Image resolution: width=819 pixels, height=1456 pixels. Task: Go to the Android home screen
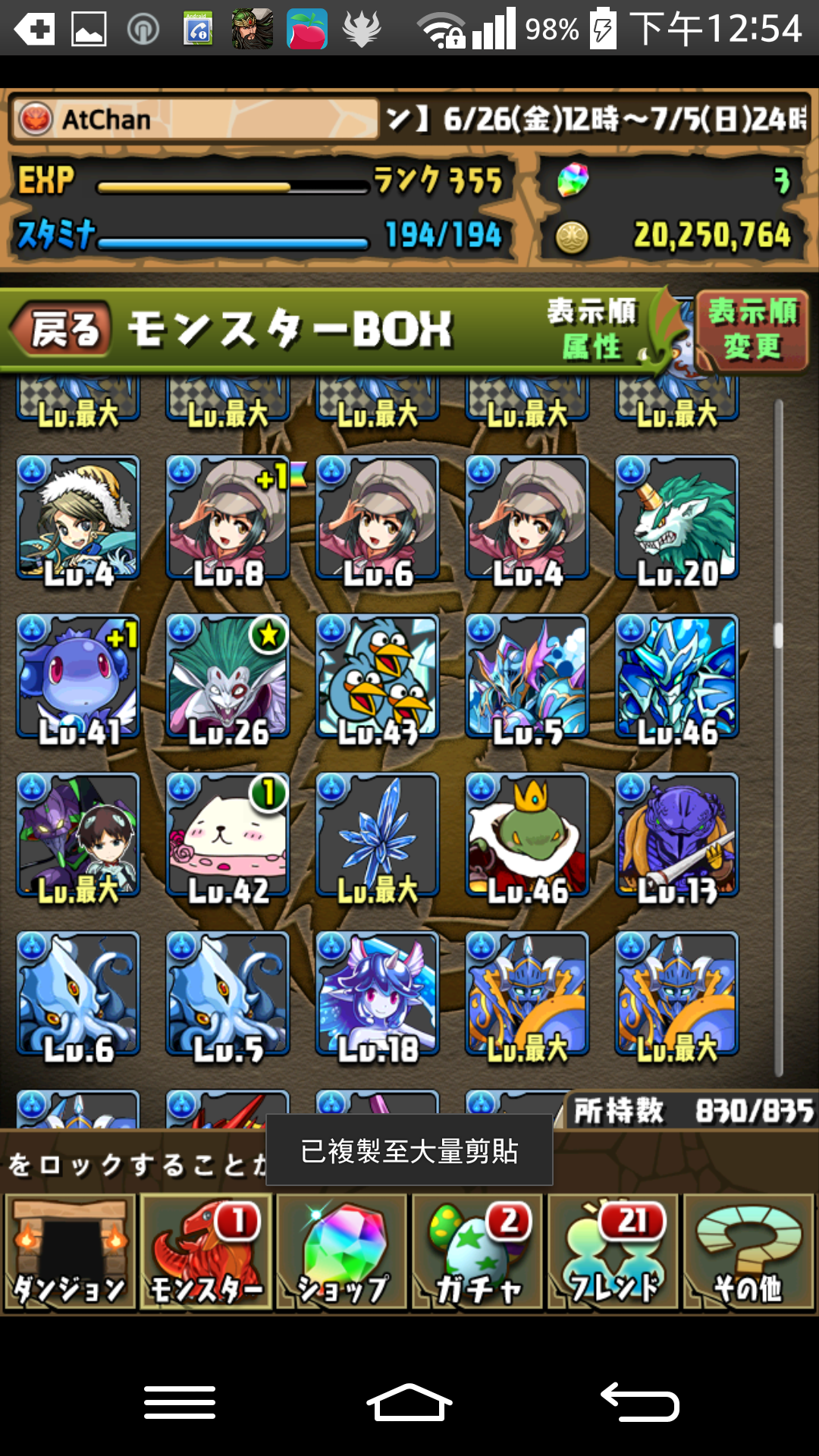[409, 1403]
